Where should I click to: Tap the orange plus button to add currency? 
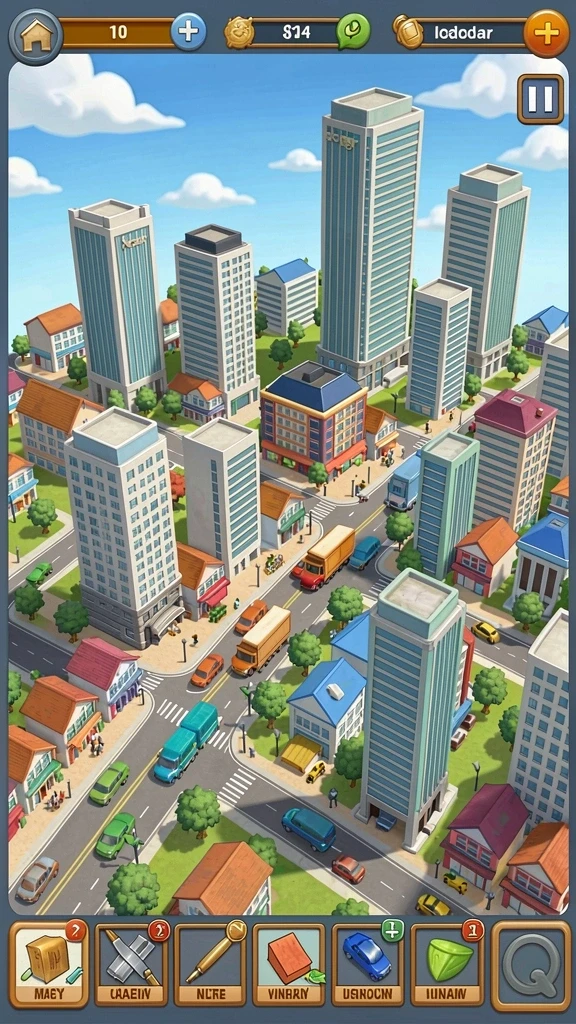click(547, 33)
